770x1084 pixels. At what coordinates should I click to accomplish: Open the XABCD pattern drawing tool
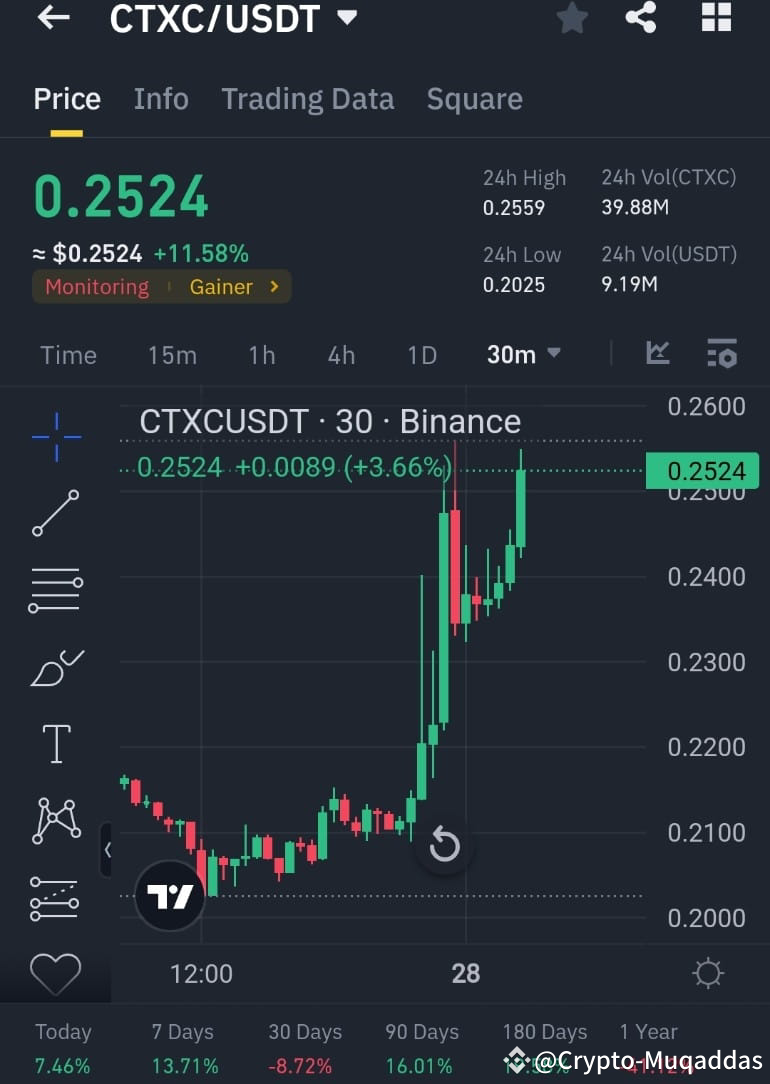[x=55, y=820]
